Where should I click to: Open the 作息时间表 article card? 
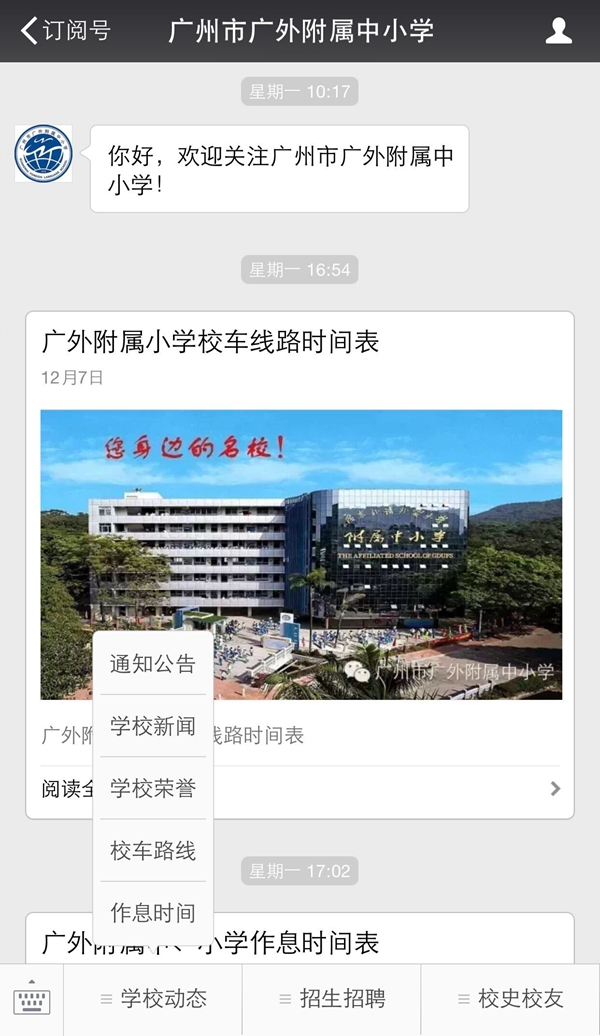coord(400,940)
